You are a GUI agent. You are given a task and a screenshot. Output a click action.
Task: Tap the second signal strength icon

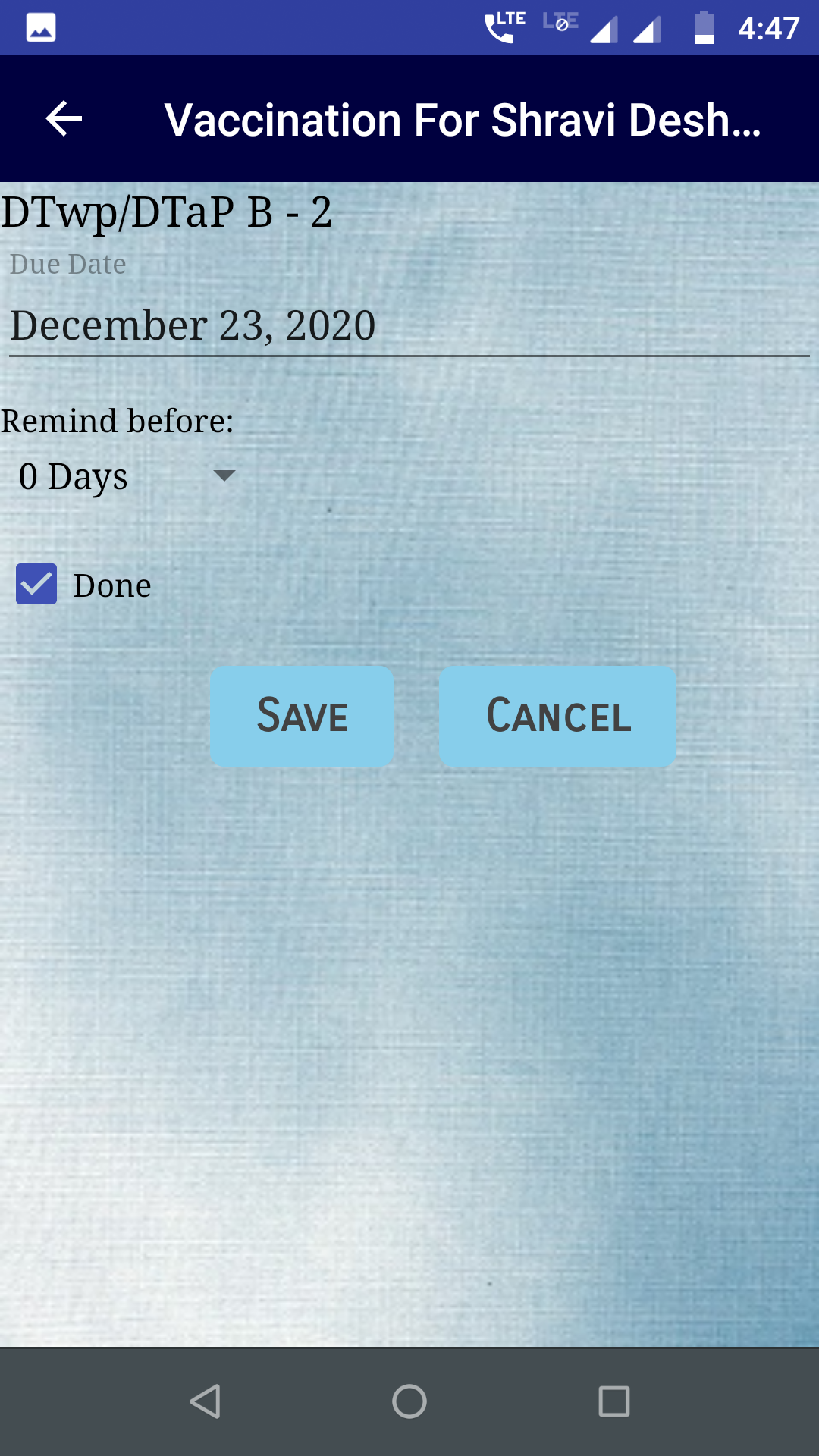tap(648, 29)
